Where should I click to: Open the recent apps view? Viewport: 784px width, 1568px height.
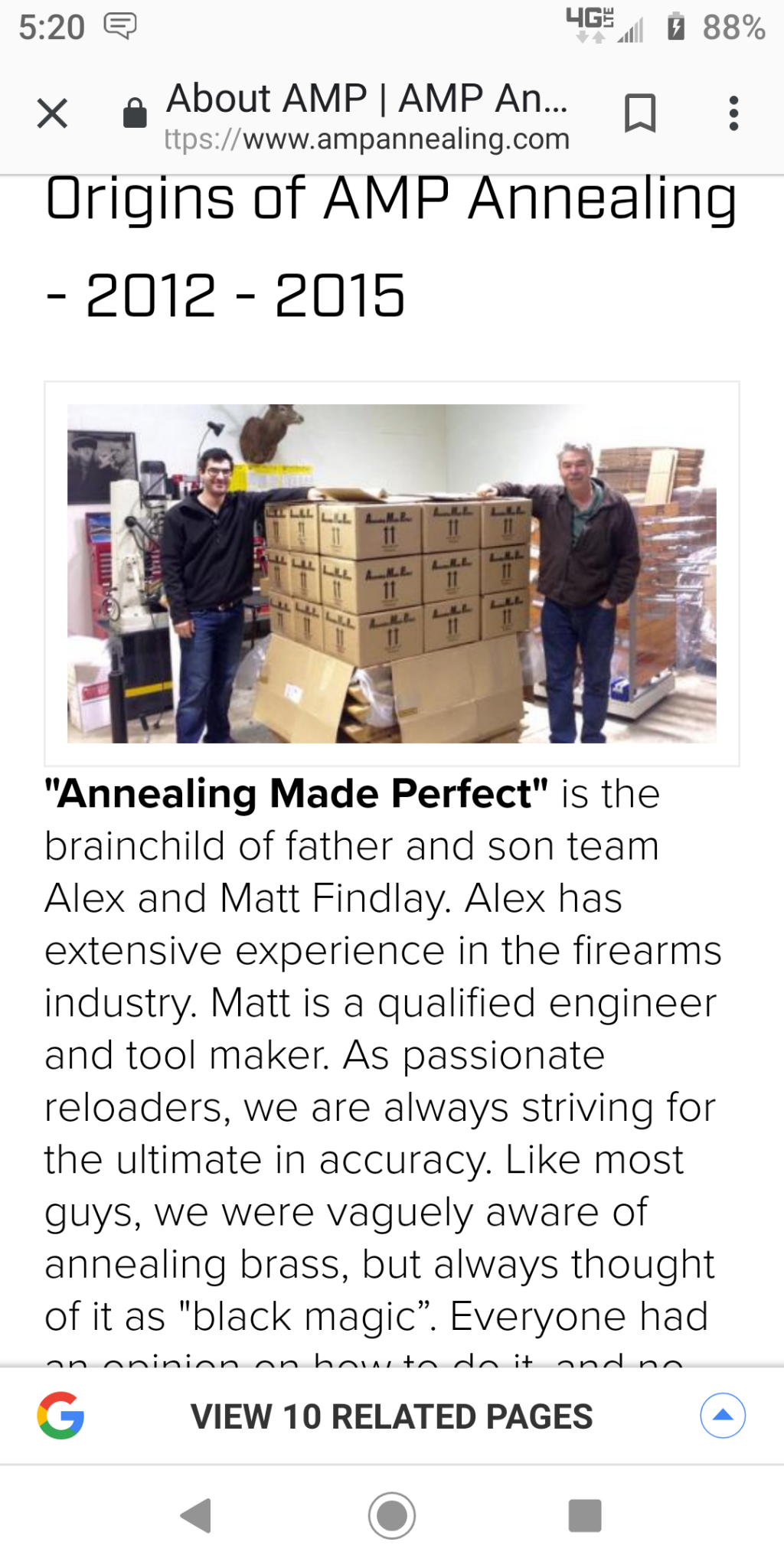click(x=585, y=1515)
